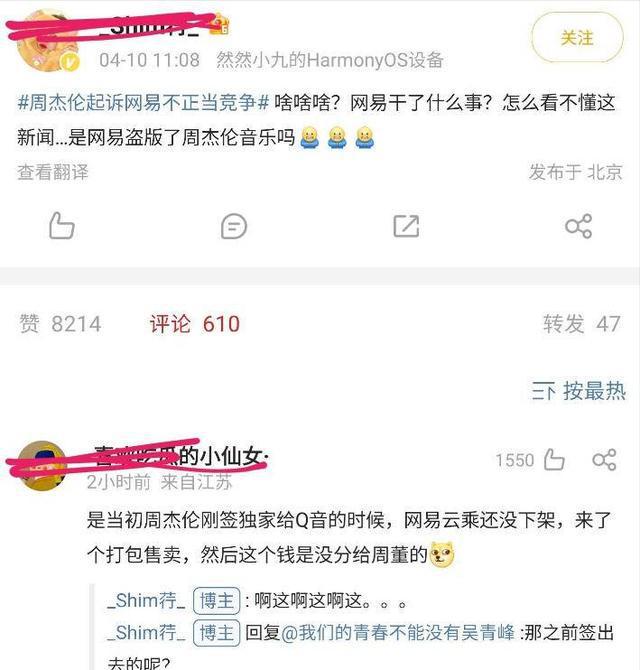Image resolution: width=640 pixels, height=670 pixels.
Task: Like the post with thumbs-up icon
Action: click(62, 226)
